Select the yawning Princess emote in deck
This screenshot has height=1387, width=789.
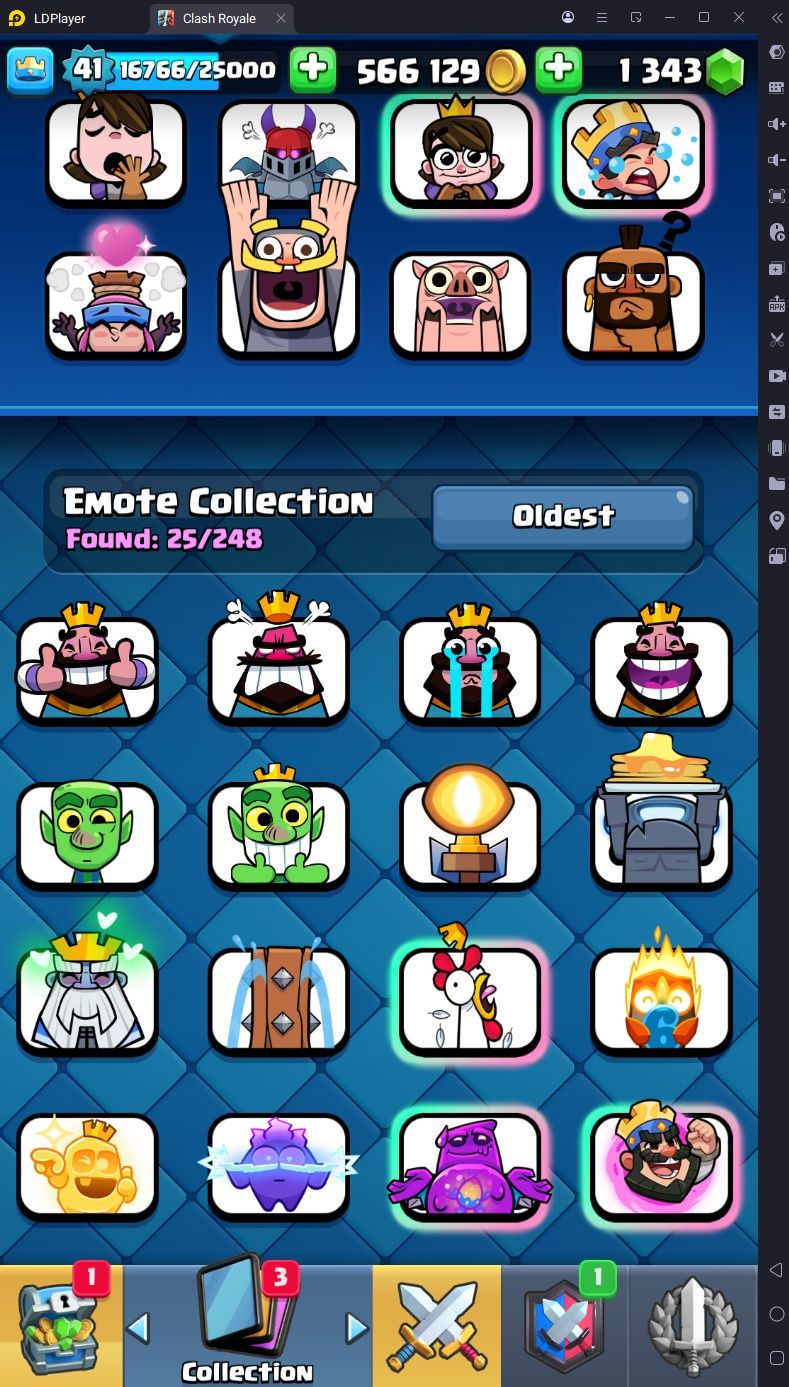116,150
